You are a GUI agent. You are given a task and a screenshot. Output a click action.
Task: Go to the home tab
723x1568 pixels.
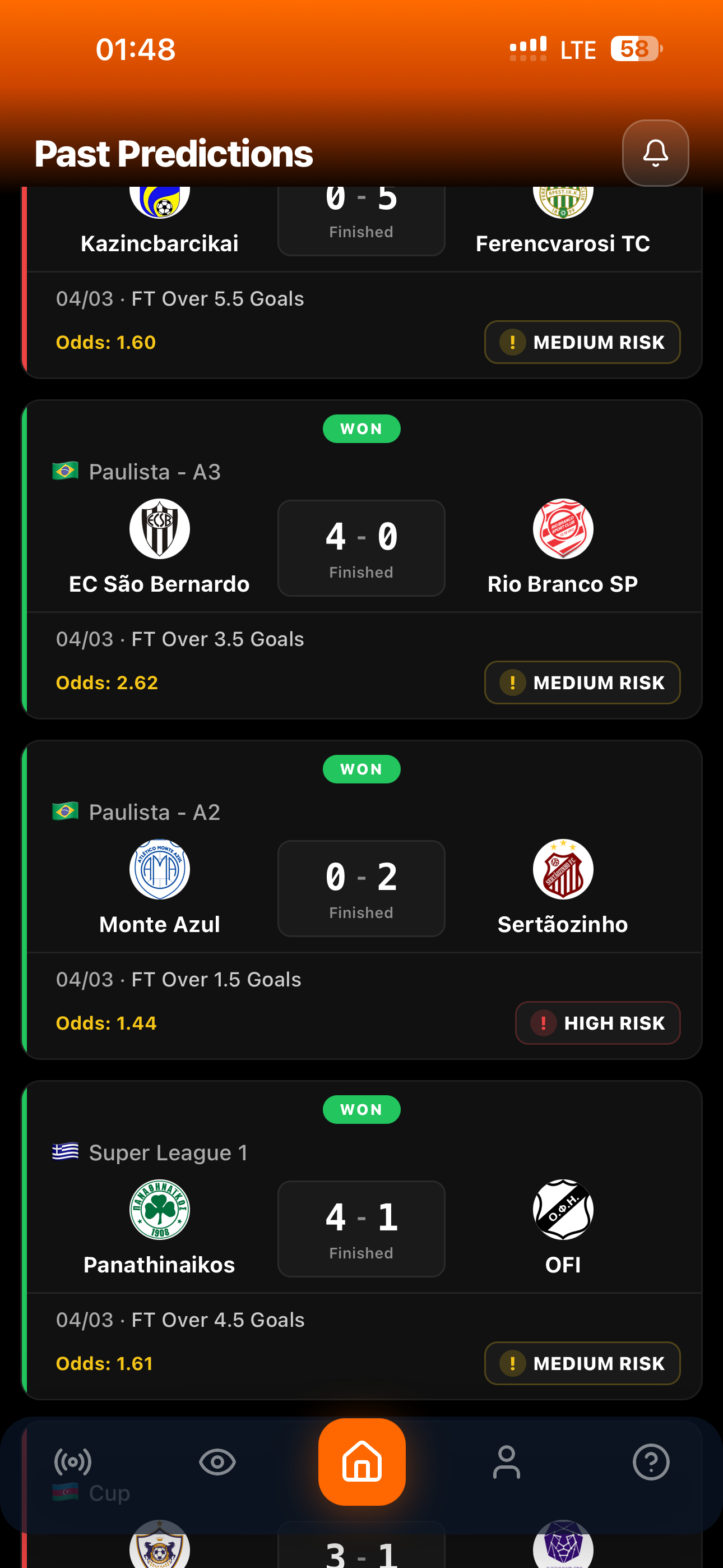[361, 1461]
